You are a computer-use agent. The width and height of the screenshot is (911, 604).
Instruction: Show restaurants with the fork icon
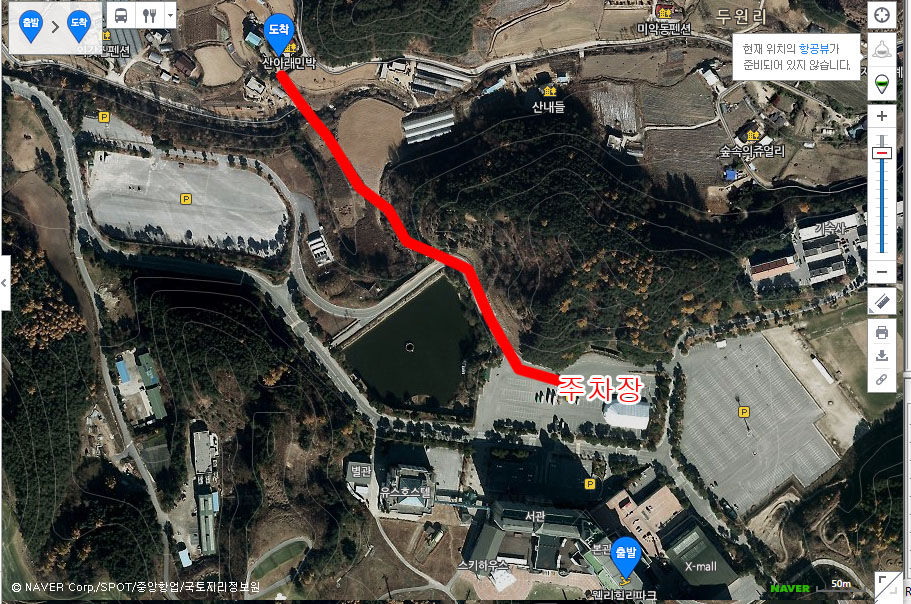(x=150, y=16)
